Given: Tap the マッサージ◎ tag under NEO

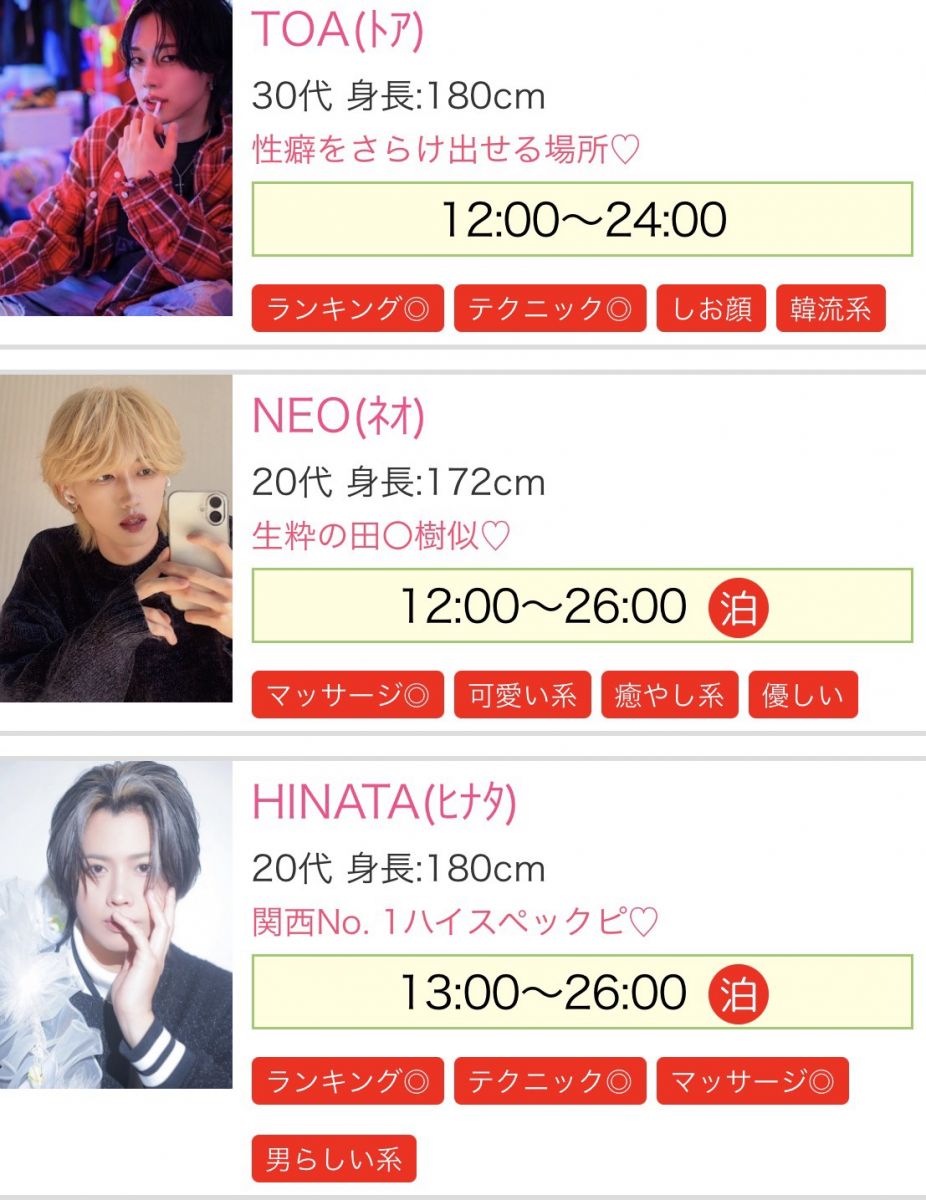Looking at the screenshot, I should pyautogui.click(x=347, y=695).
